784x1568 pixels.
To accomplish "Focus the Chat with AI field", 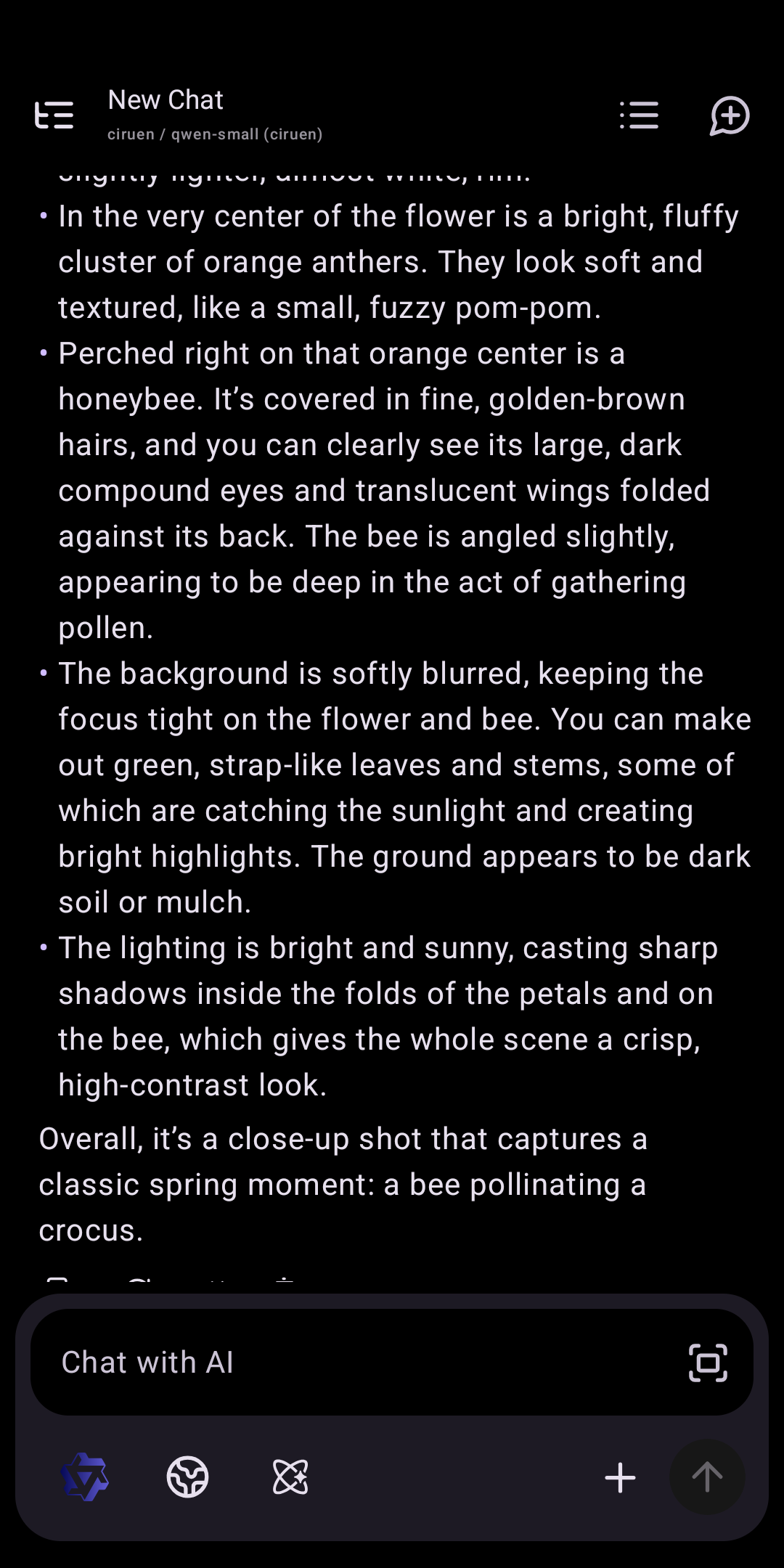I will 348,1363.
